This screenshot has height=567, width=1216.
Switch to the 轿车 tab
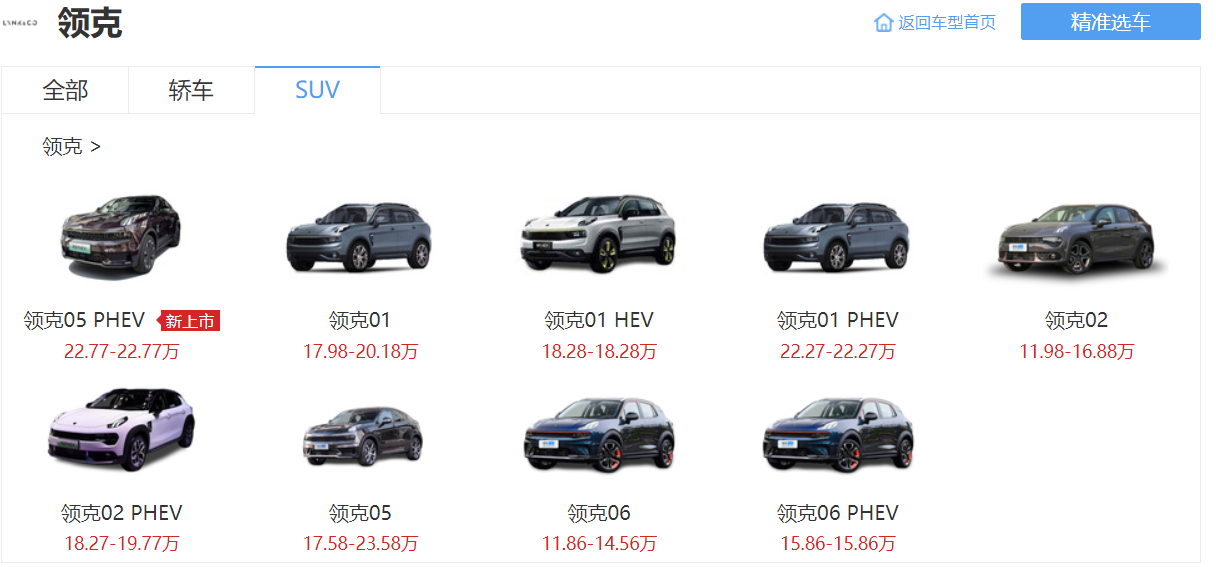tap(191, 90)
